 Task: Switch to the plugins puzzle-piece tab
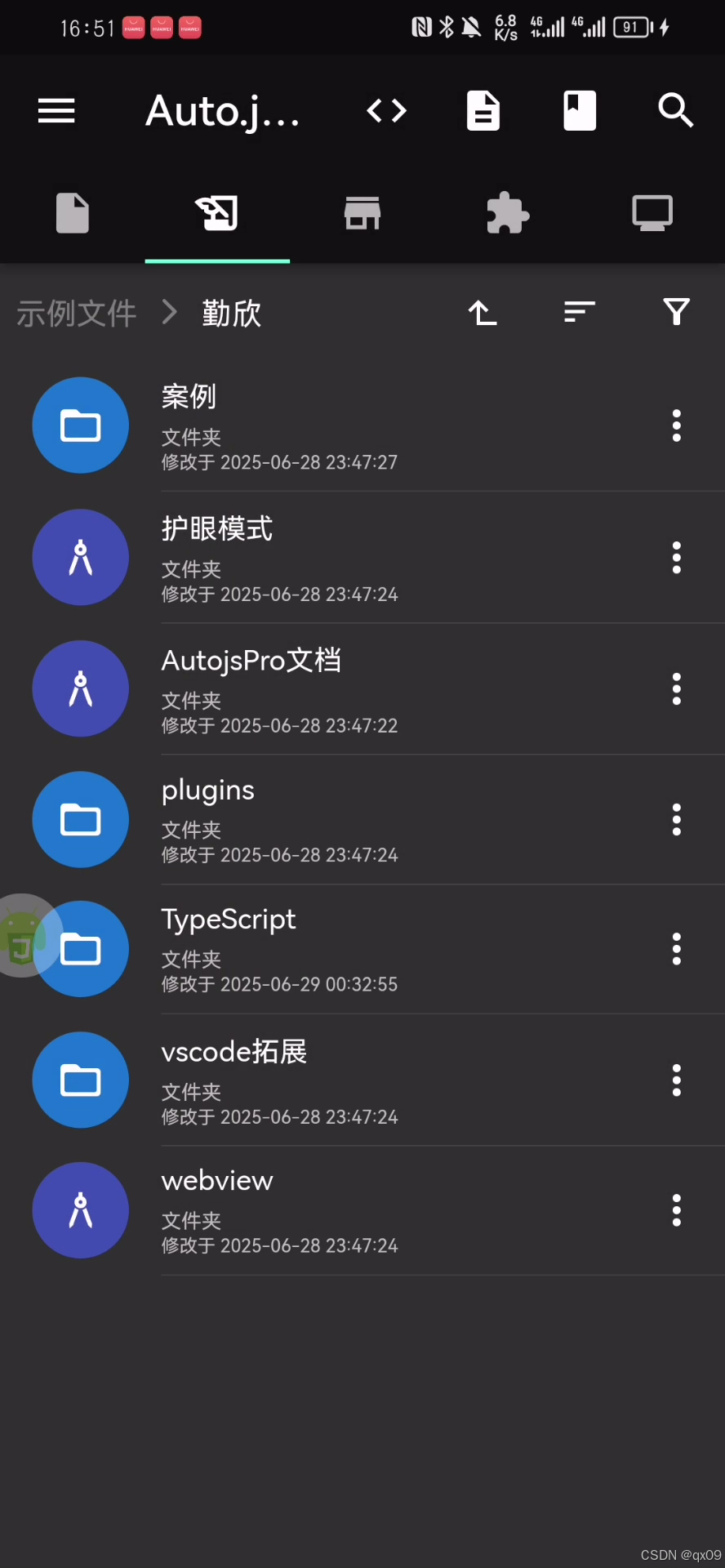[507, 213]
